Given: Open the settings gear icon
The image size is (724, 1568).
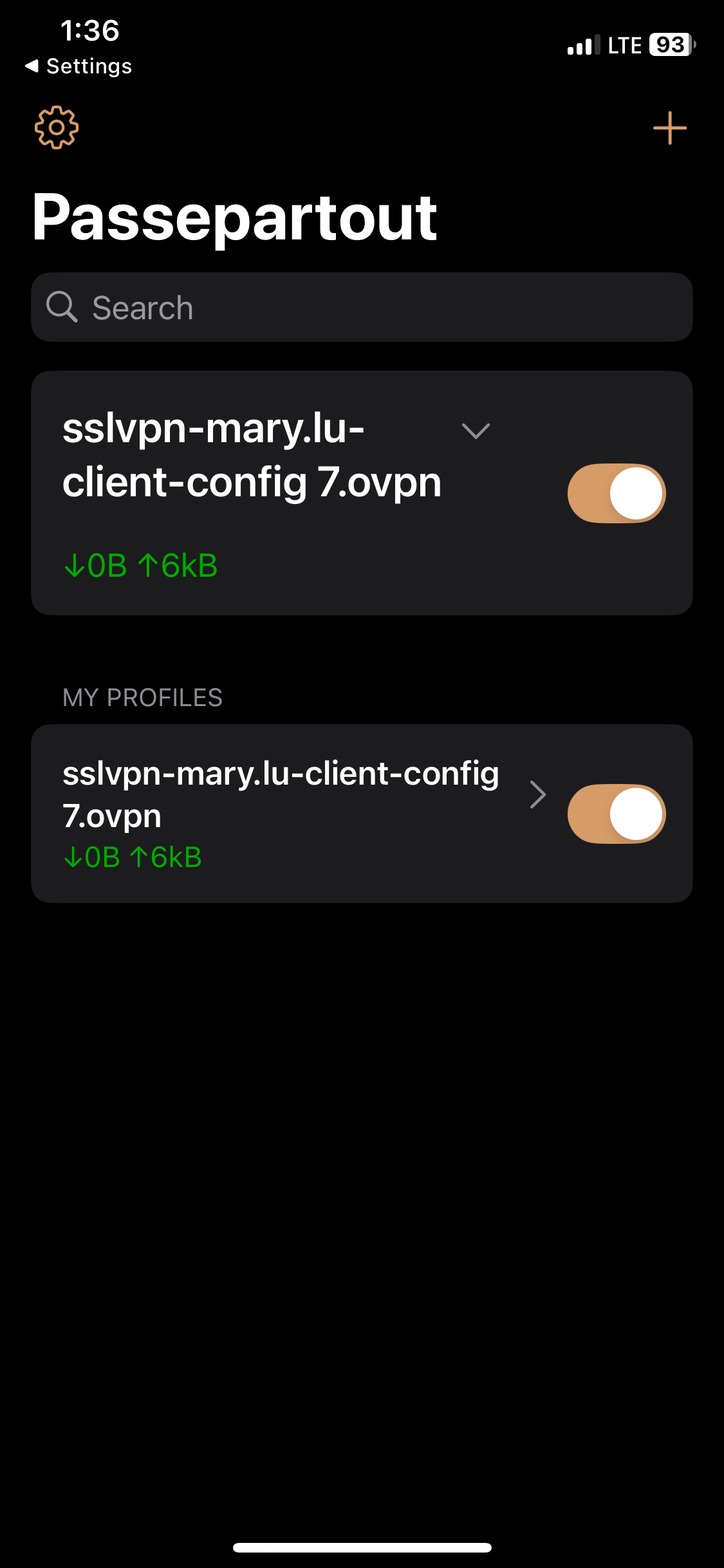Looking at the screenshot, I should (57, 127).
